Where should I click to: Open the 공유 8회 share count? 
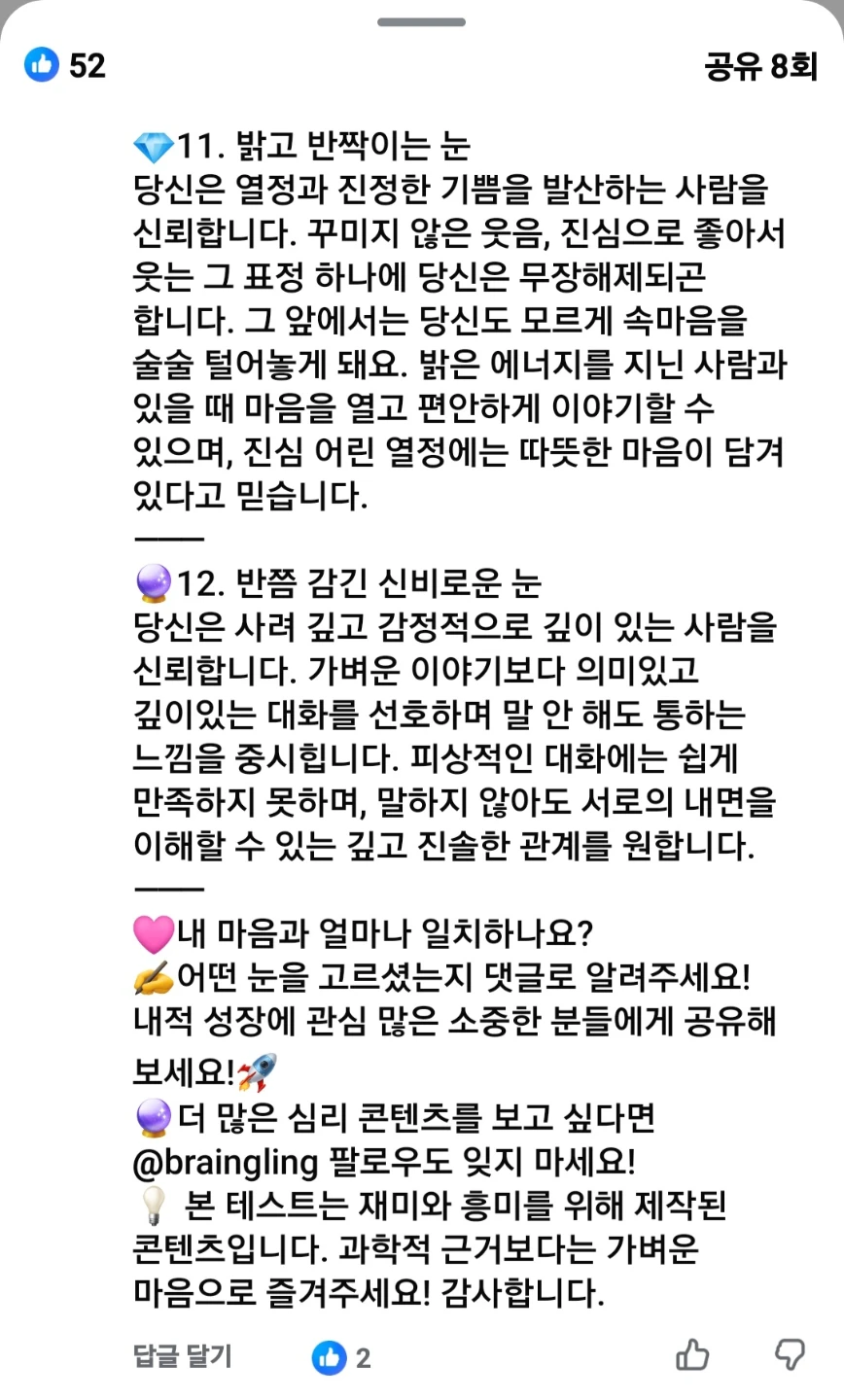tap(760, 66)
